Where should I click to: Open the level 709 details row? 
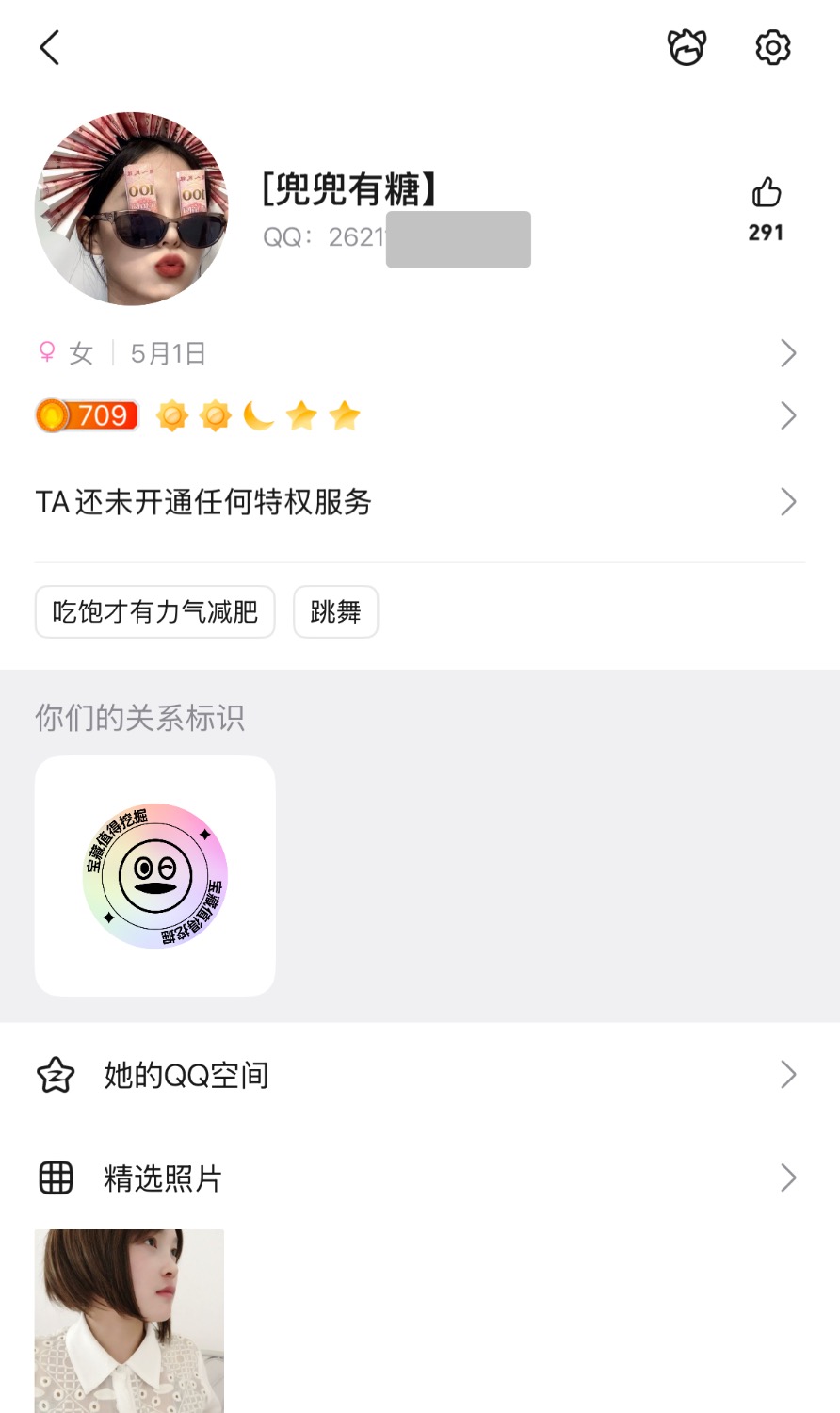pyautogui.click(x=419, y=415)
